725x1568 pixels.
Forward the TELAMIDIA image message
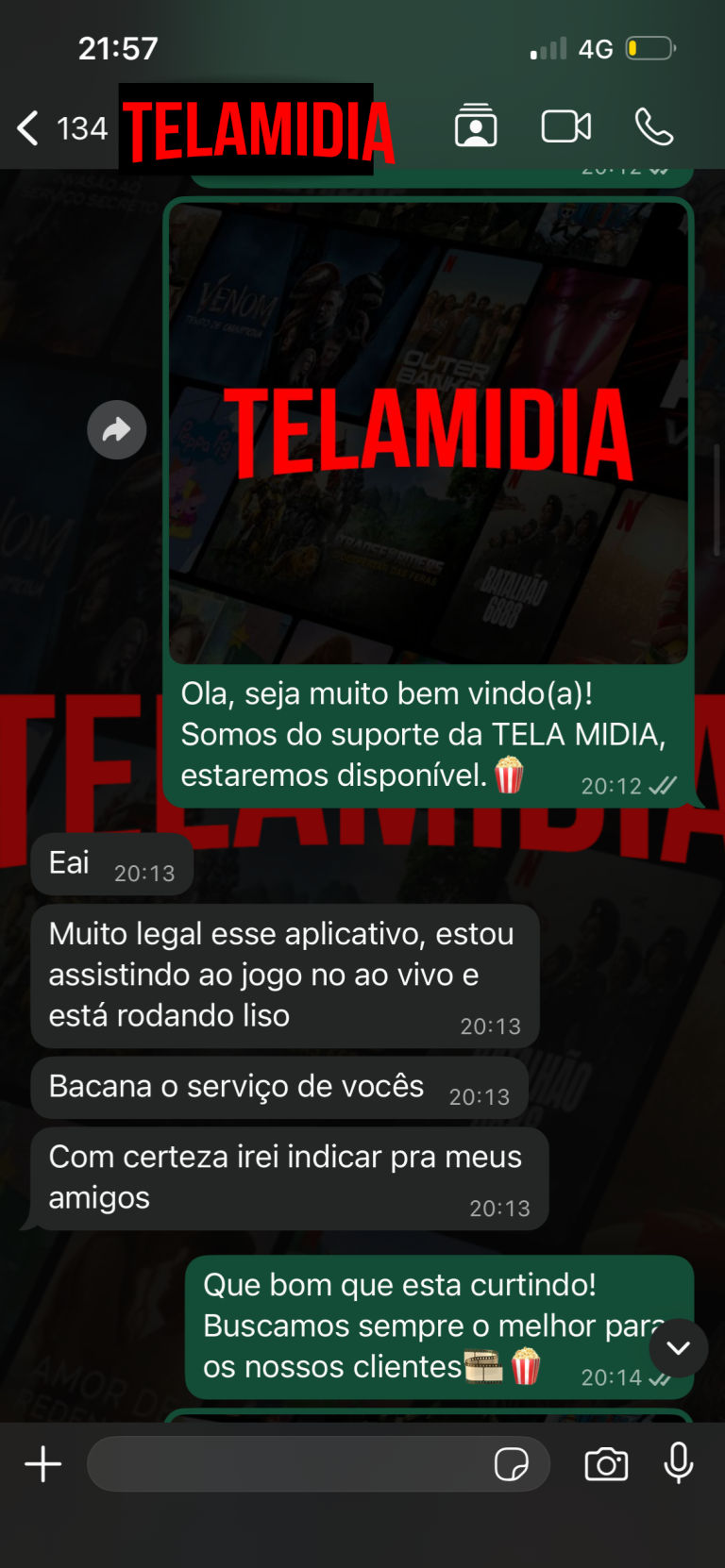tap(117, 430)
